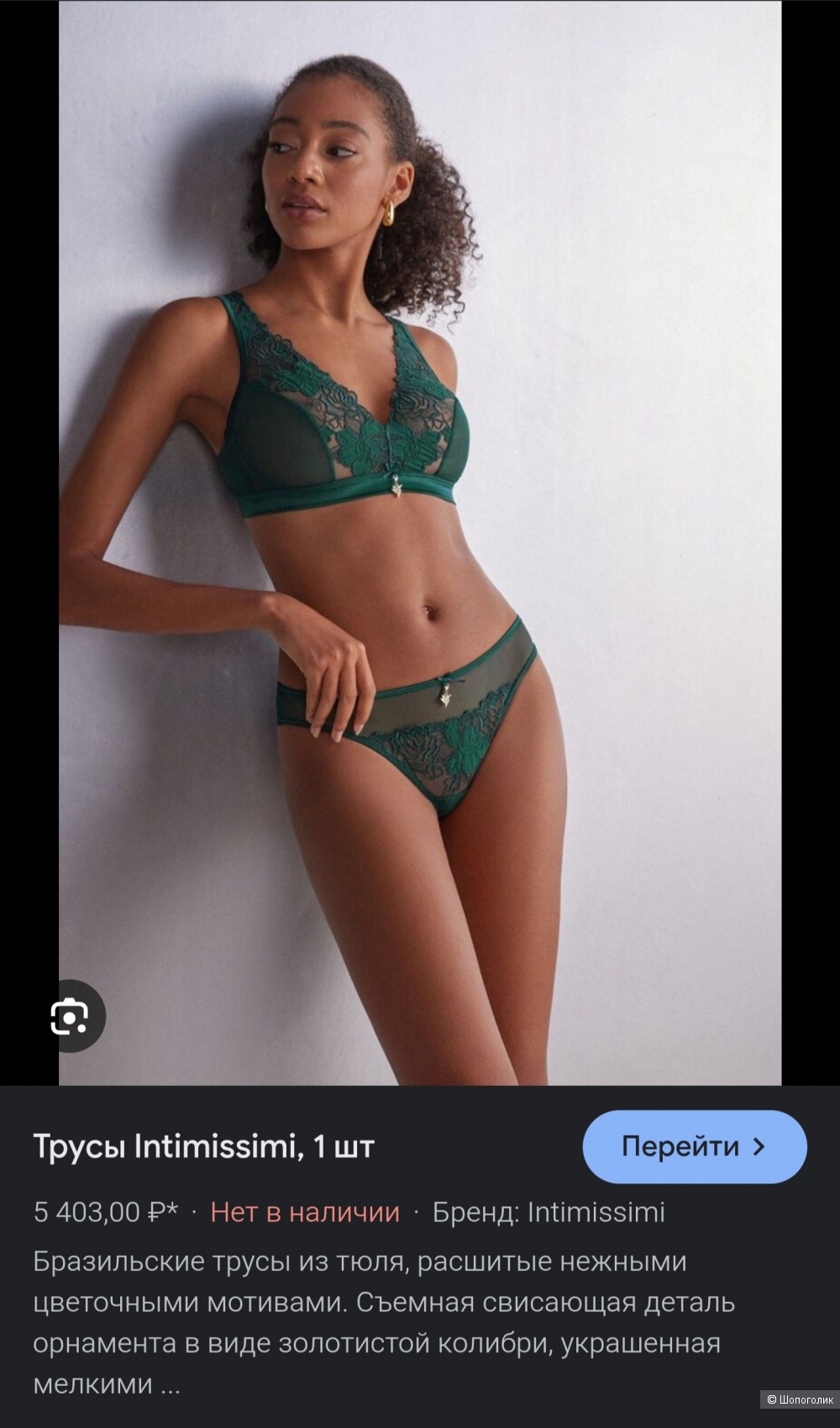Click the Нет в наличии availability label
Image resolution: width=840 pixels, height=1428 pixels.
point(306,1210)
